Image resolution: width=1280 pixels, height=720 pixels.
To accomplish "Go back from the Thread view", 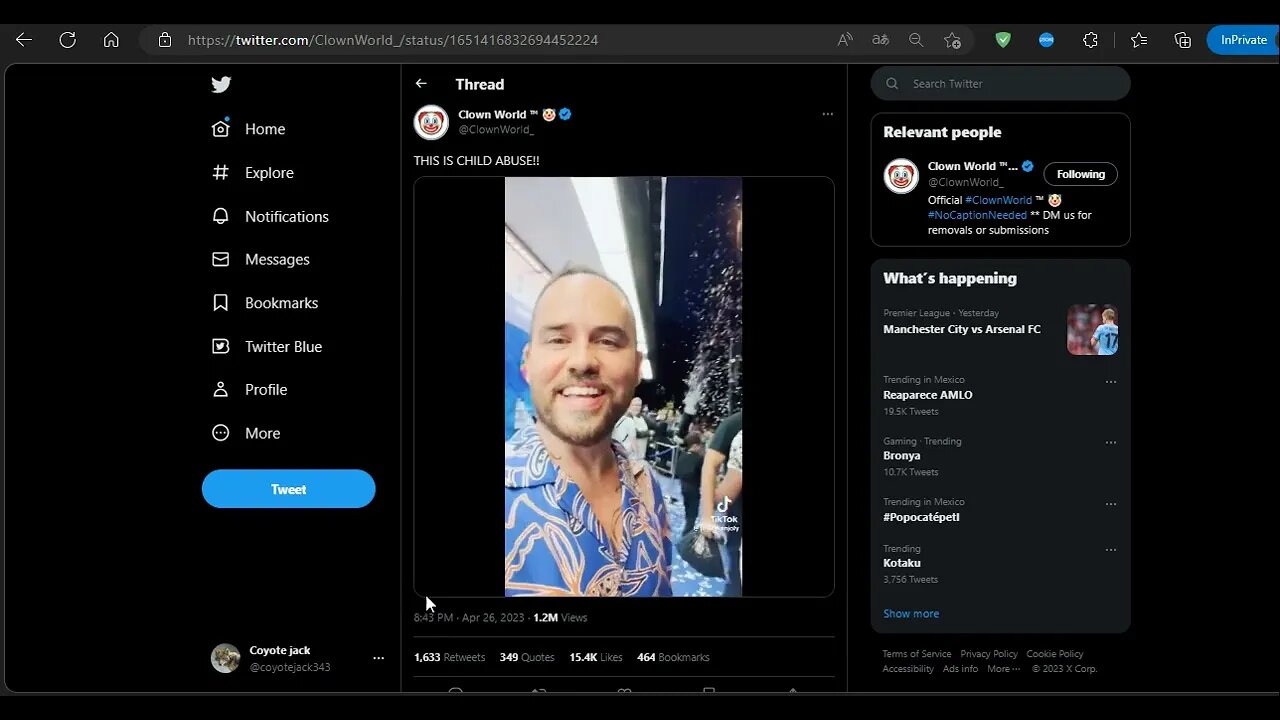I will (421, 84).
